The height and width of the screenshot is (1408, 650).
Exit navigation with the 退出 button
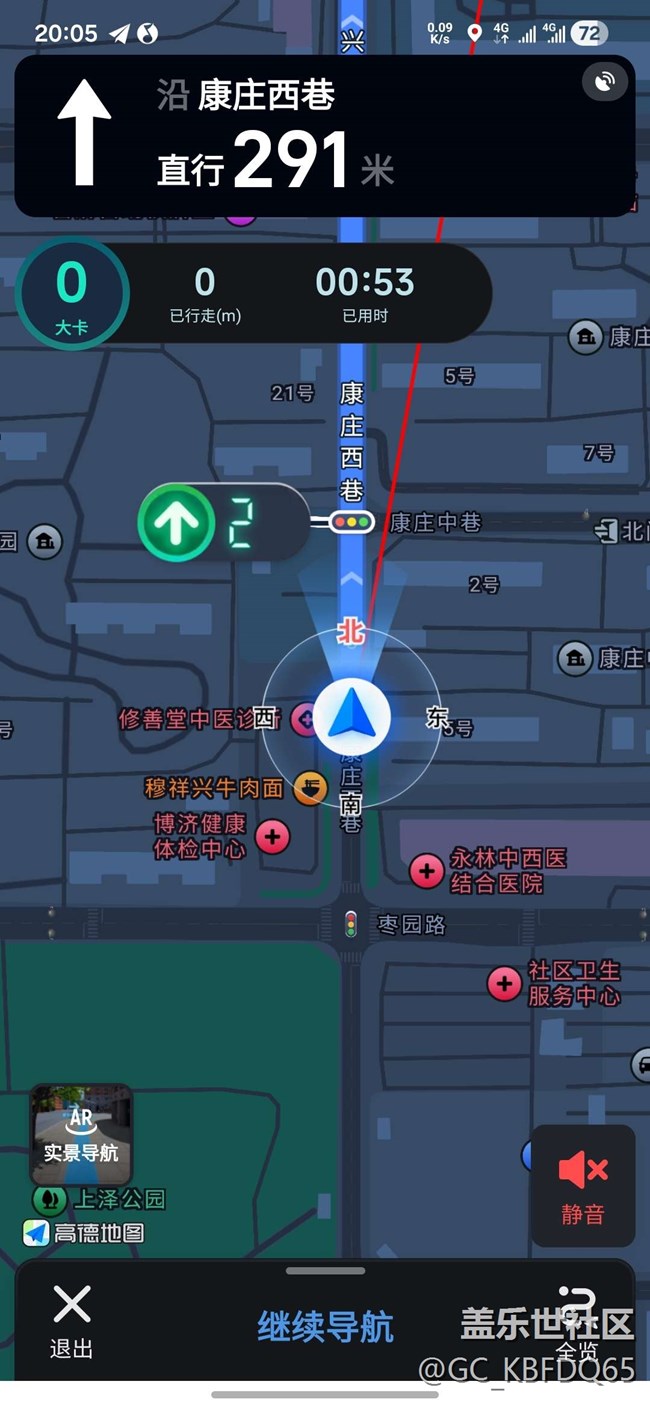(x=72, y=1320)
